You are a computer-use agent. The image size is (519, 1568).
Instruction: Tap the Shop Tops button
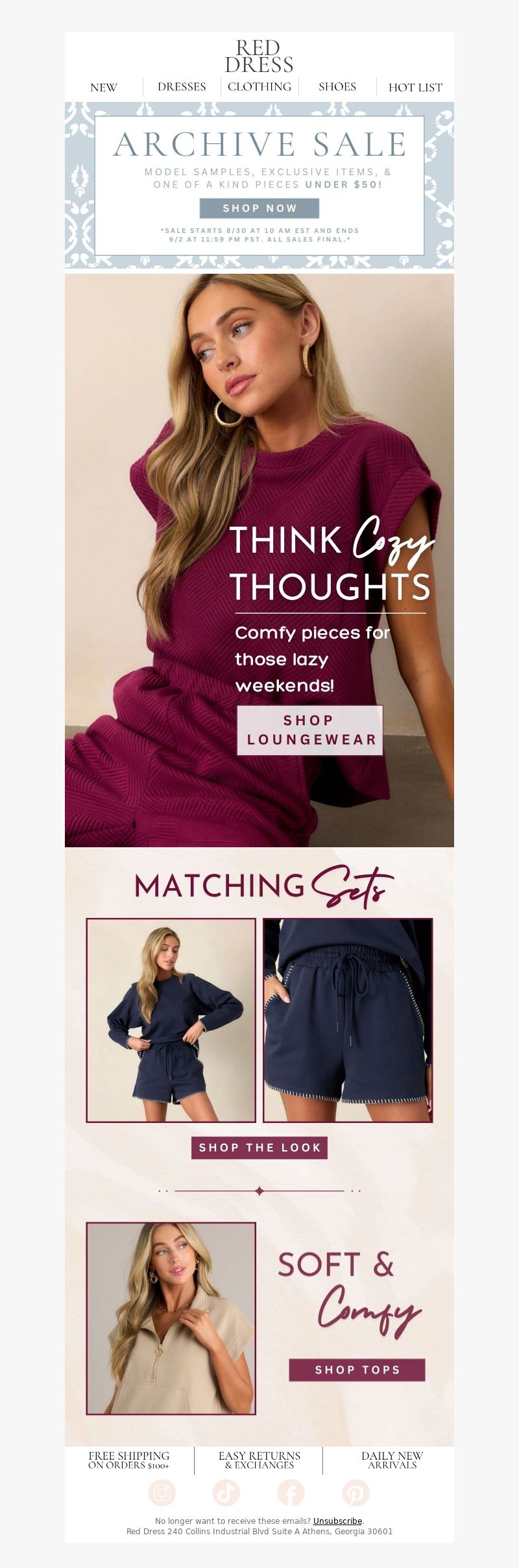coord(357,1369)
